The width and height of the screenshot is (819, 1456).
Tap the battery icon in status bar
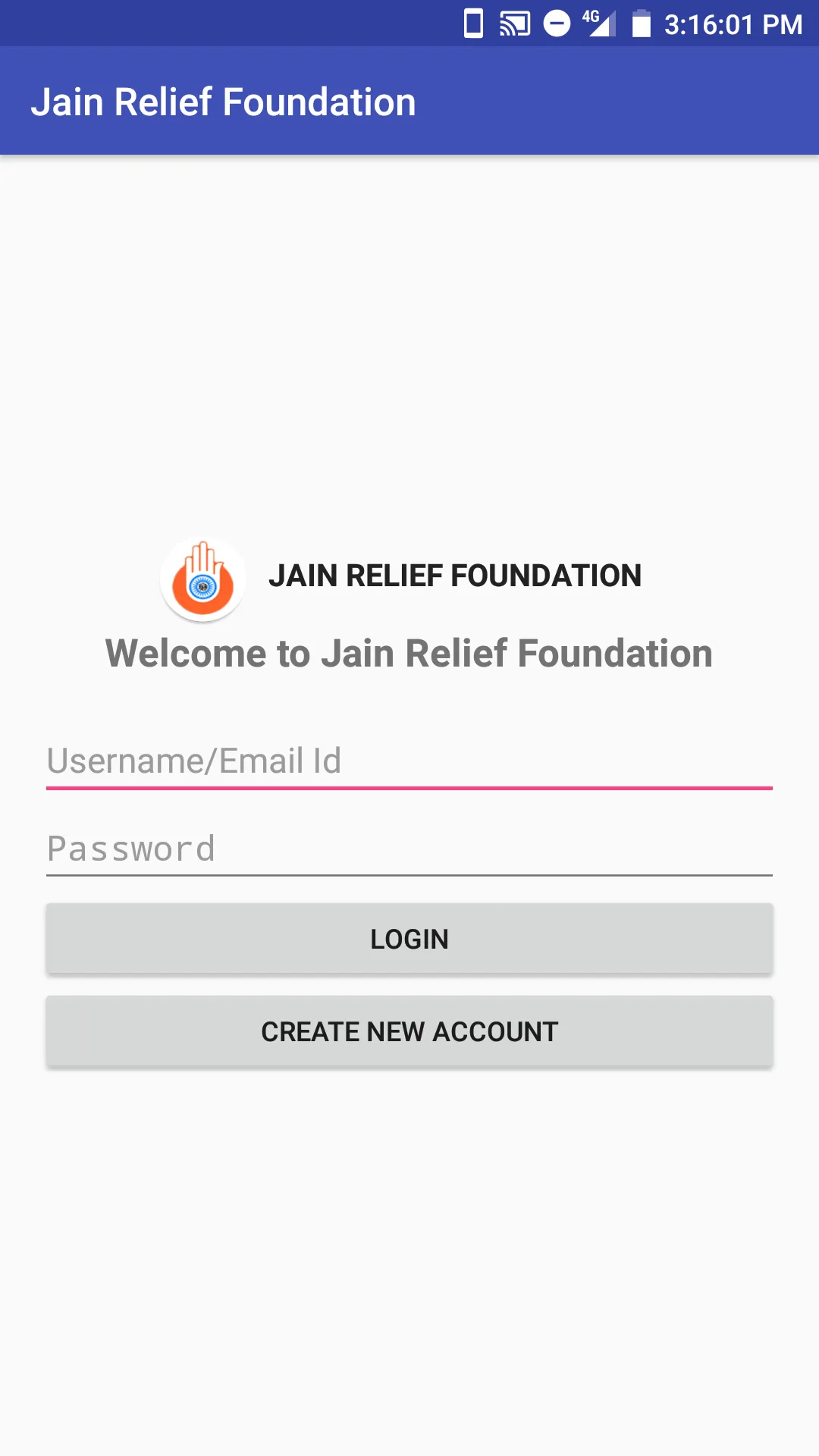pos(642,24)
